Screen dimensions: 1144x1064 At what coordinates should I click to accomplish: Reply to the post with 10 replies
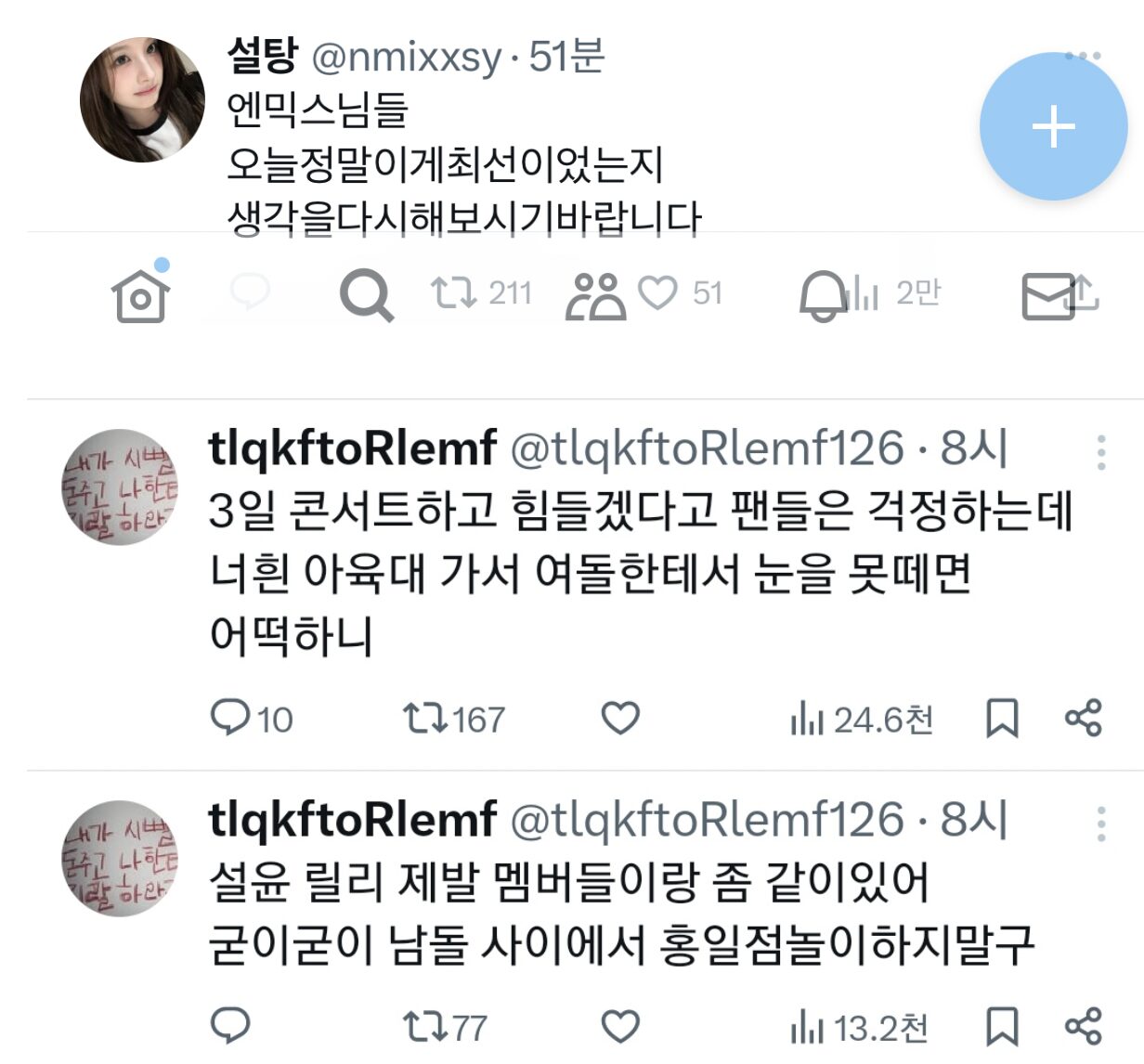229,718
